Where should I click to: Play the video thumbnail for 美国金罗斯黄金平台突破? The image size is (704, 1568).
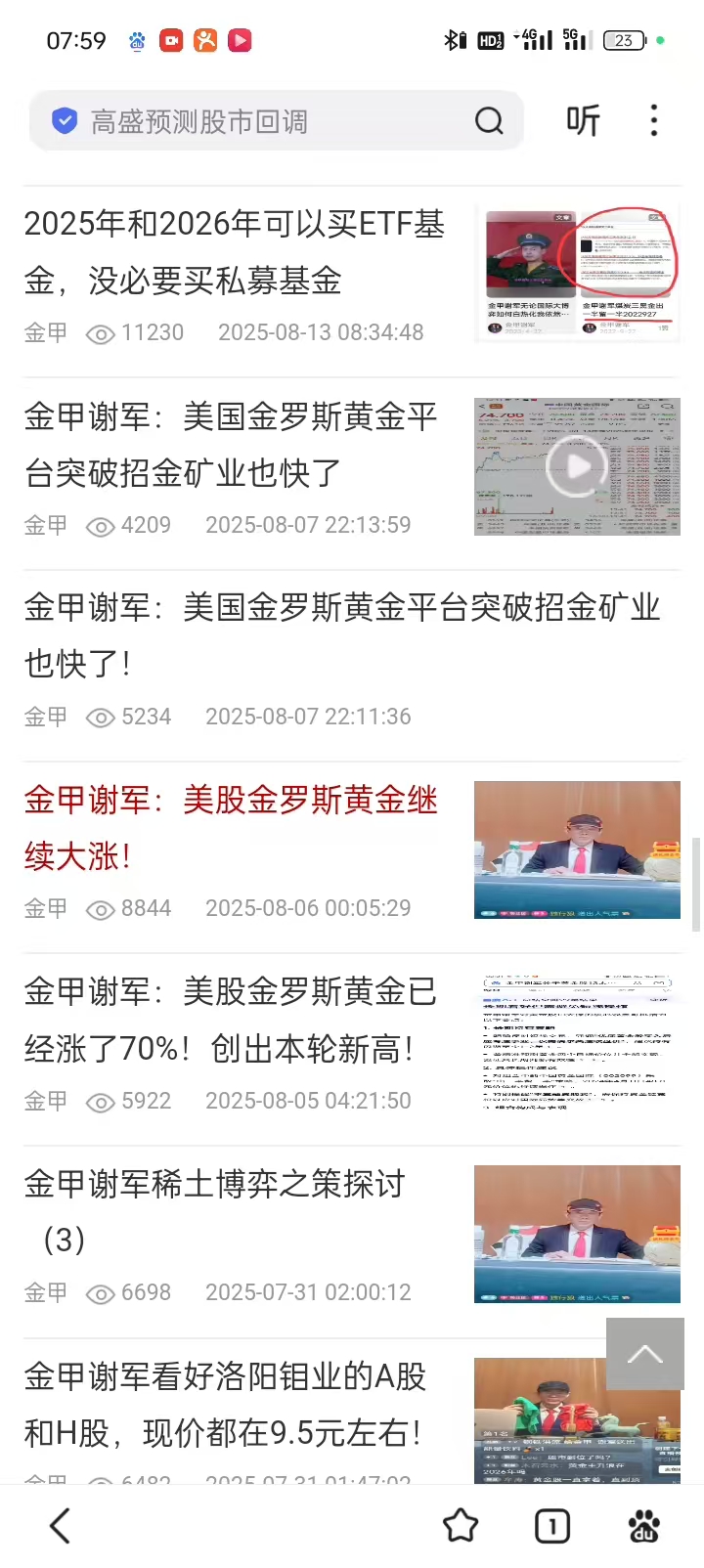click(577, 466)
